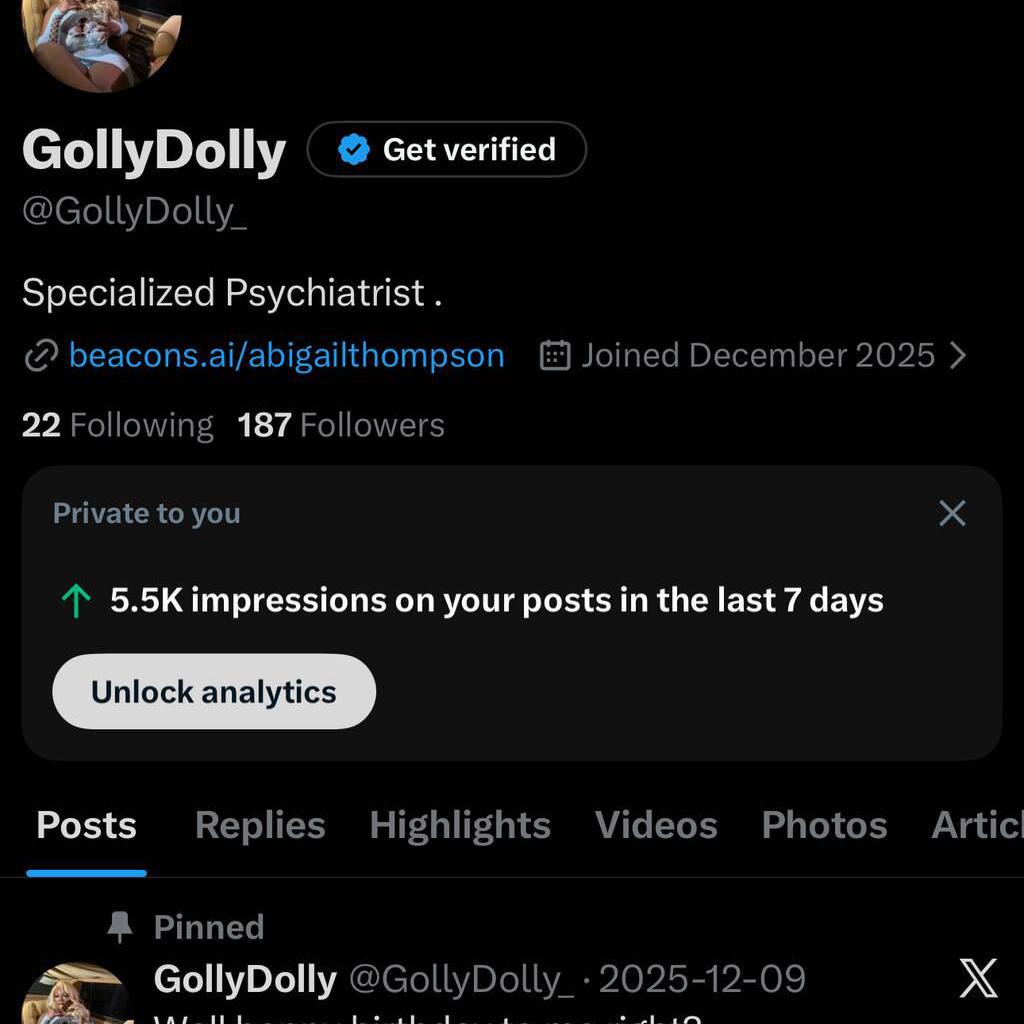The image size is (1024, 1024).
Task: Open the beacons.ai/abigailthompson link
Action: tap(286, 356)
